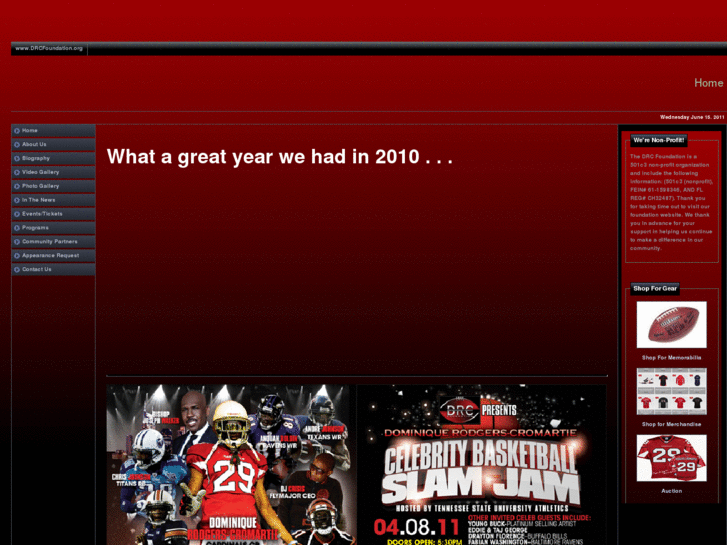Screen dimensions: 727x545
Task: Open the Video Gallery
Action: pos(40,172)
